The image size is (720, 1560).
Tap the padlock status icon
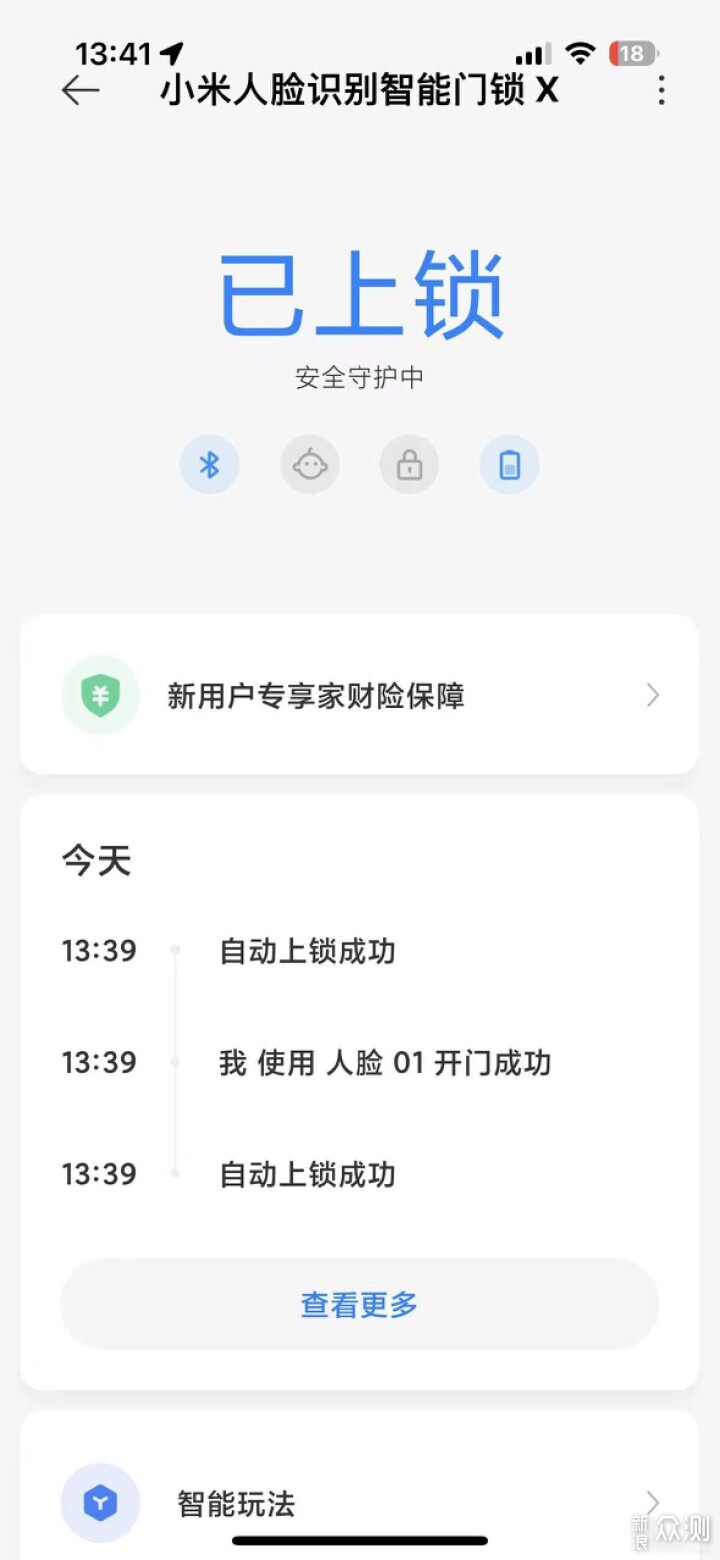coord(409,465)
